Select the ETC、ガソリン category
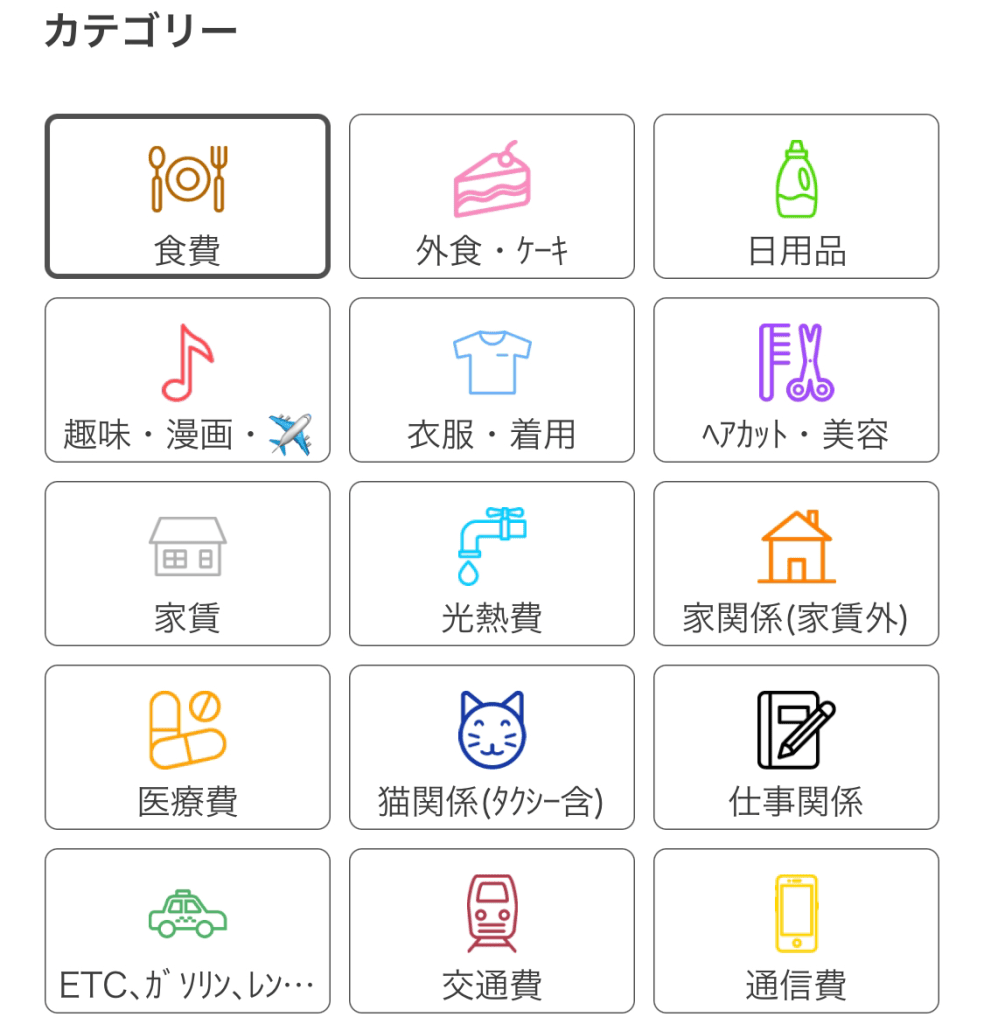This screenshot has width=984, height=1024. (187, 931)
